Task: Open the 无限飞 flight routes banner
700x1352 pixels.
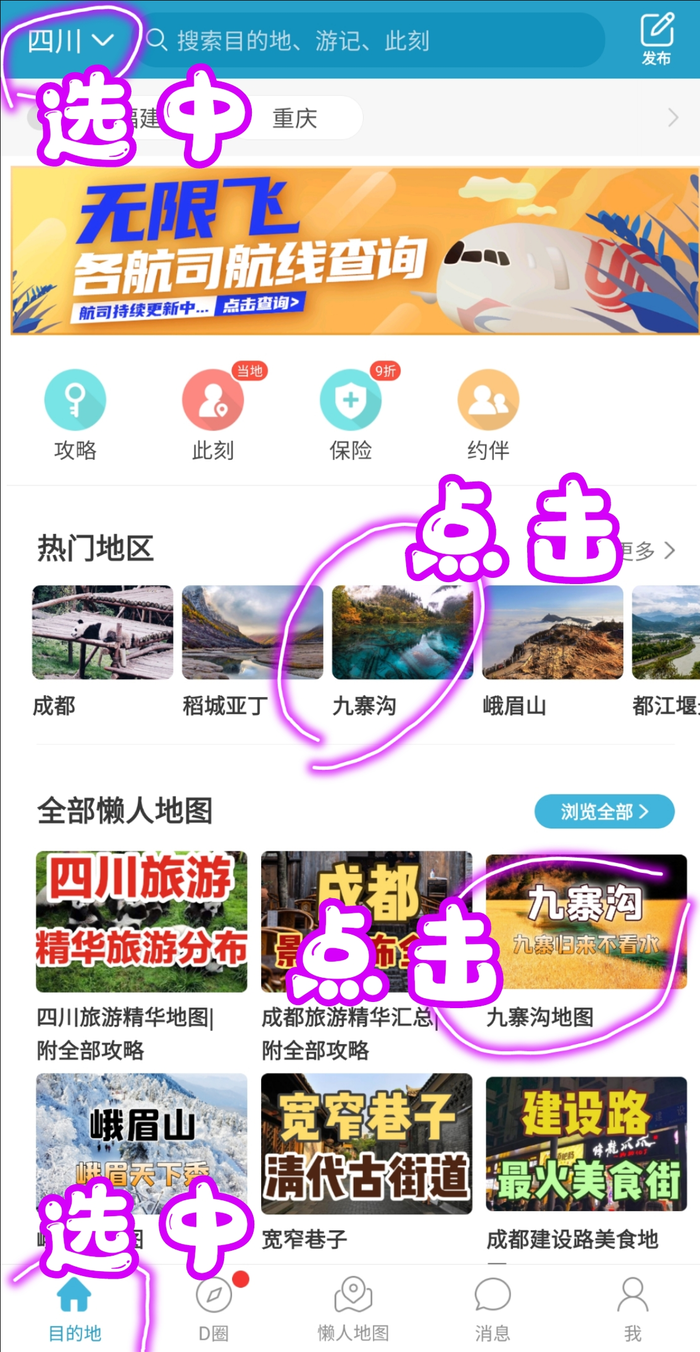Action: 350,250
